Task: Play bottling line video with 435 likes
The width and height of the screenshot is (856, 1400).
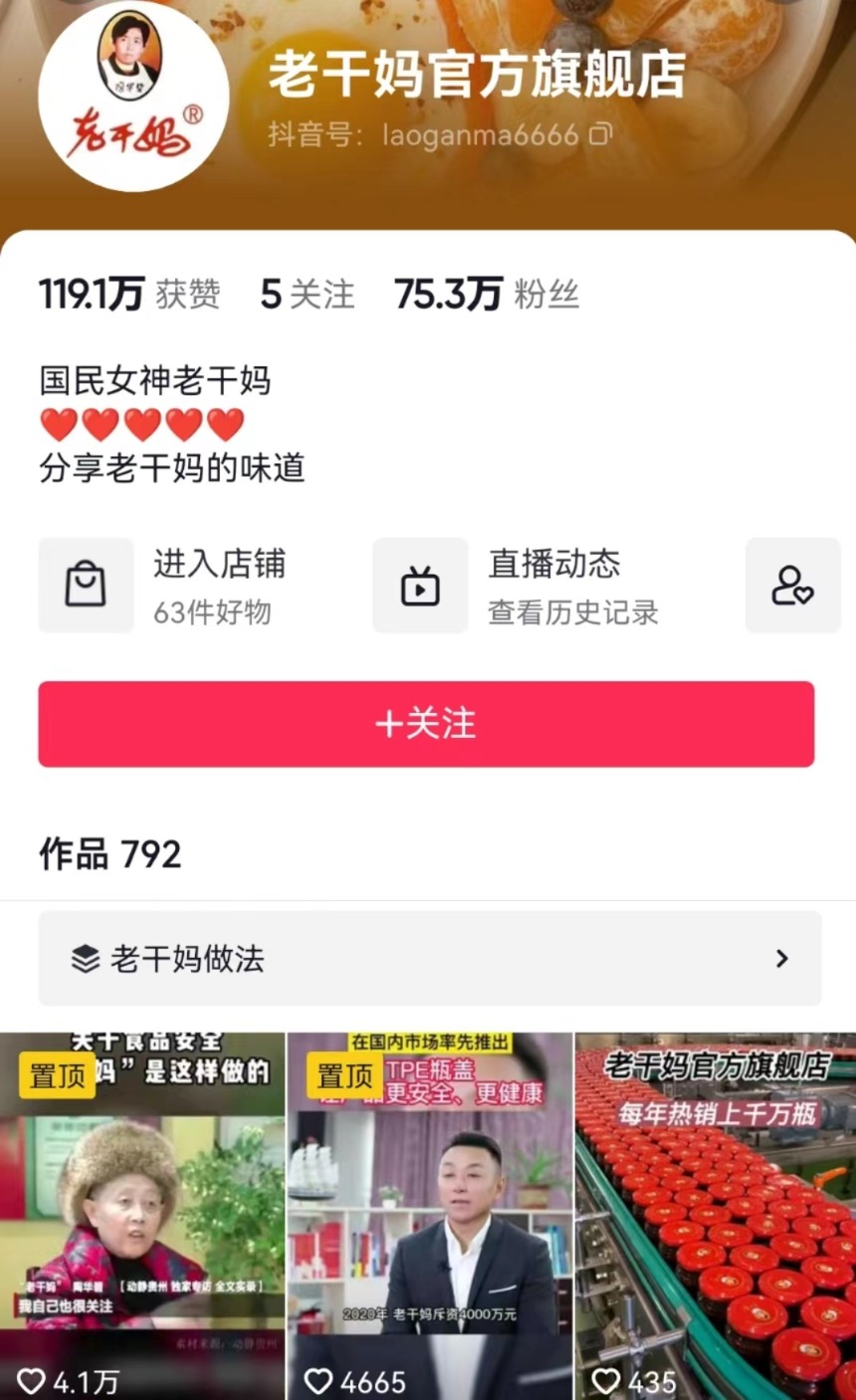Action: pyautogui.click(x=716, y=1215)
